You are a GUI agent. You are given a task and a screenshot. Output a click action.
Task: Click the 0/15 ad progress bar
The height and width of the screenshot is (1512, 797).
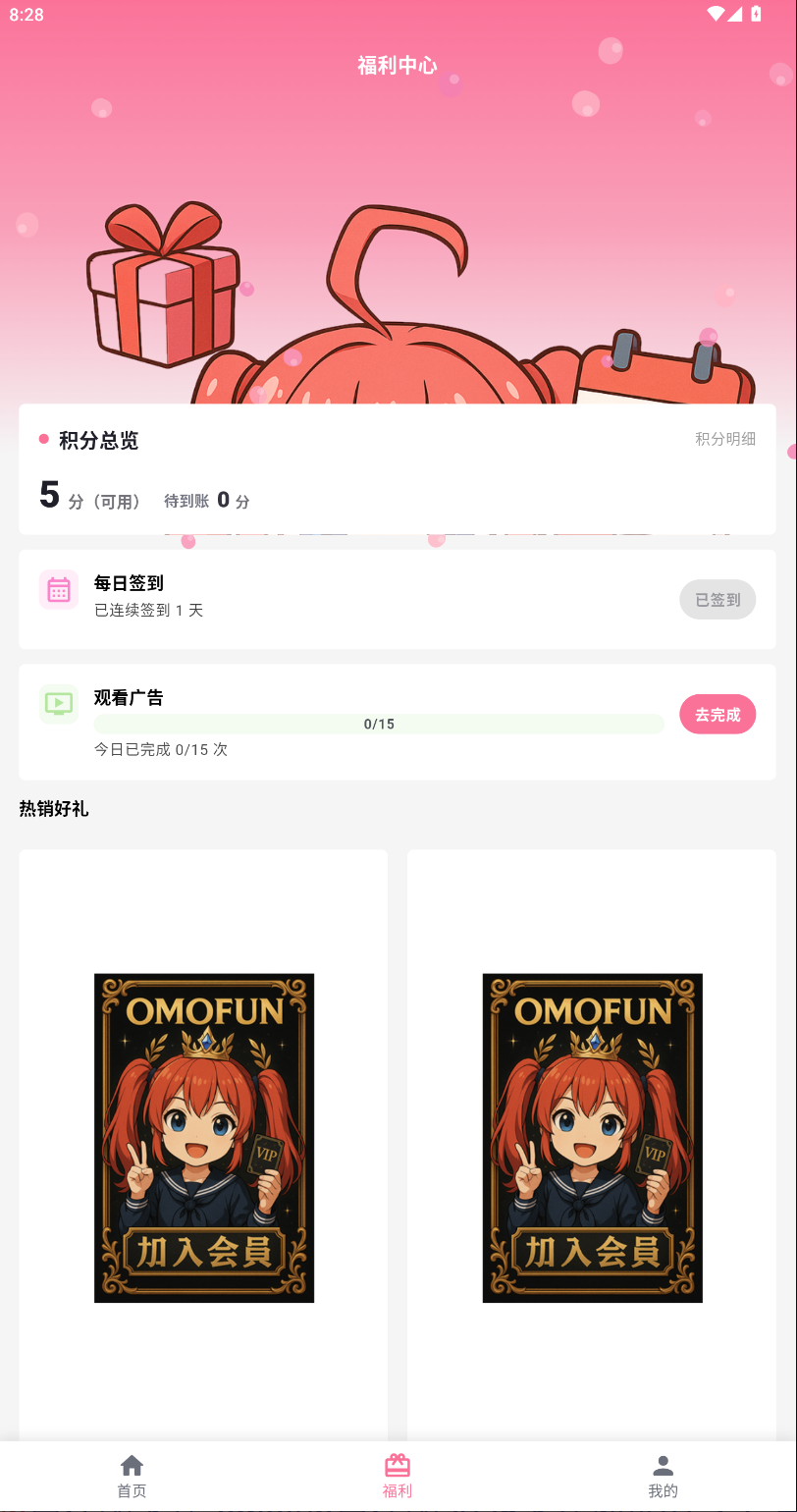[x=379, y=723]
